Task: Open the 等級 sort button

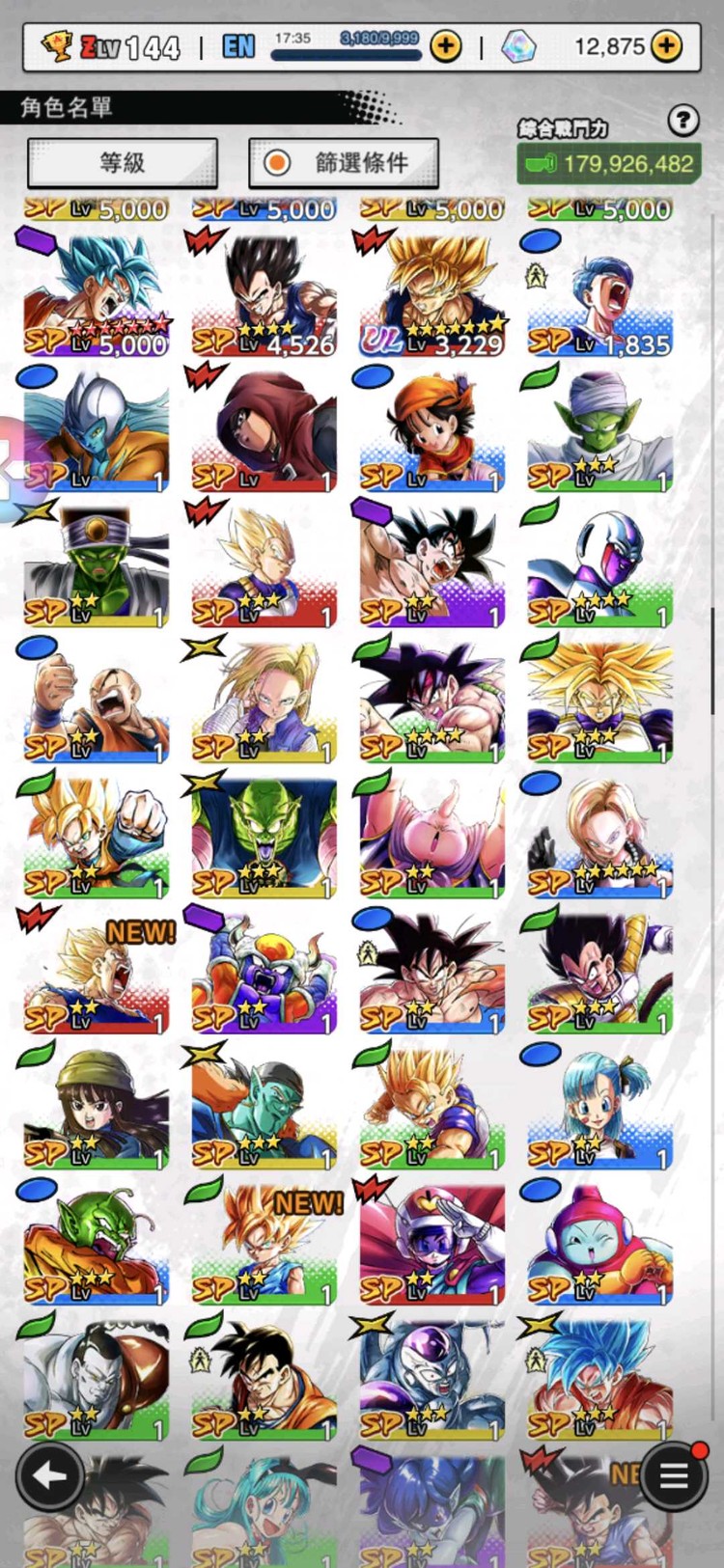Action: coord(122,163)
